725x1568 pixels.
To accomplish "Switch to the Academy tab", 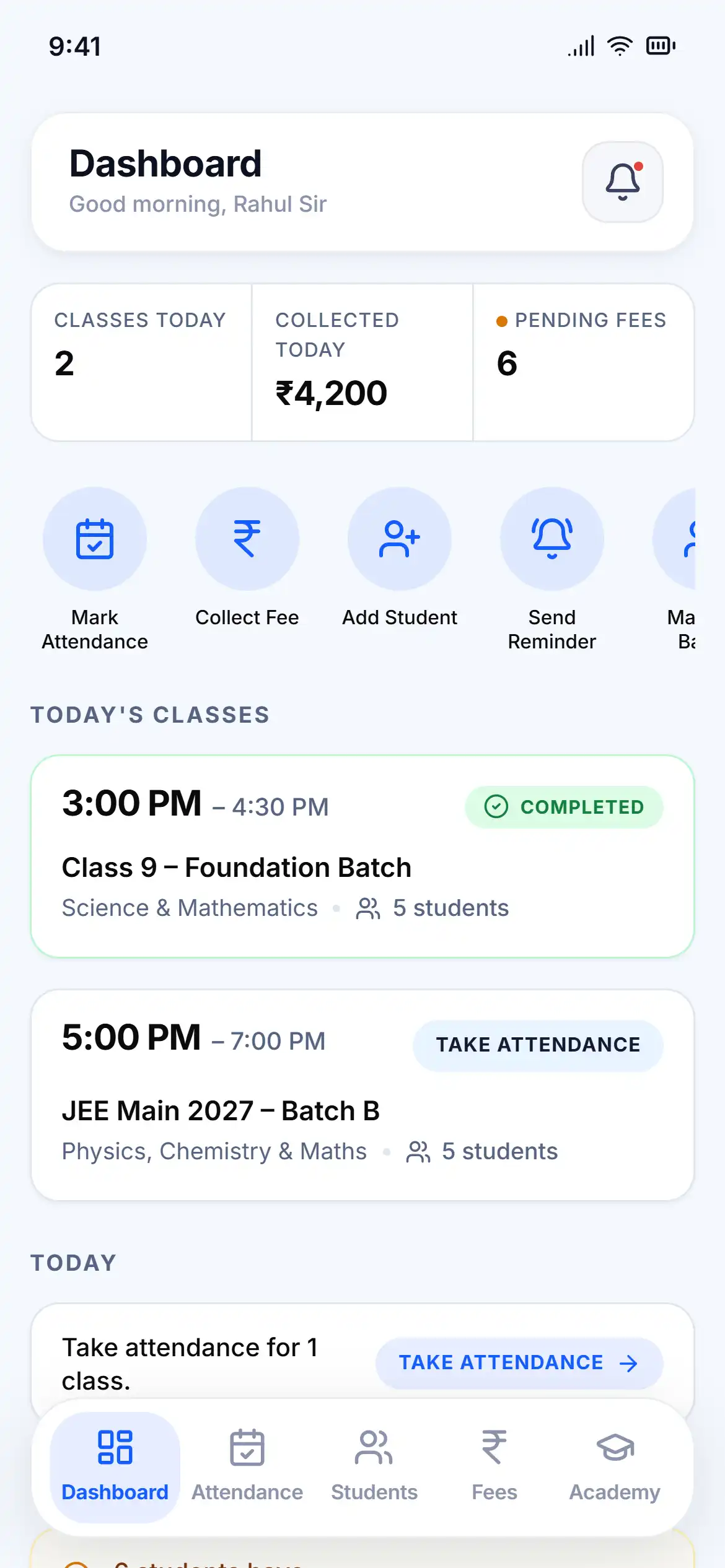I will (x=615, y=1466).
